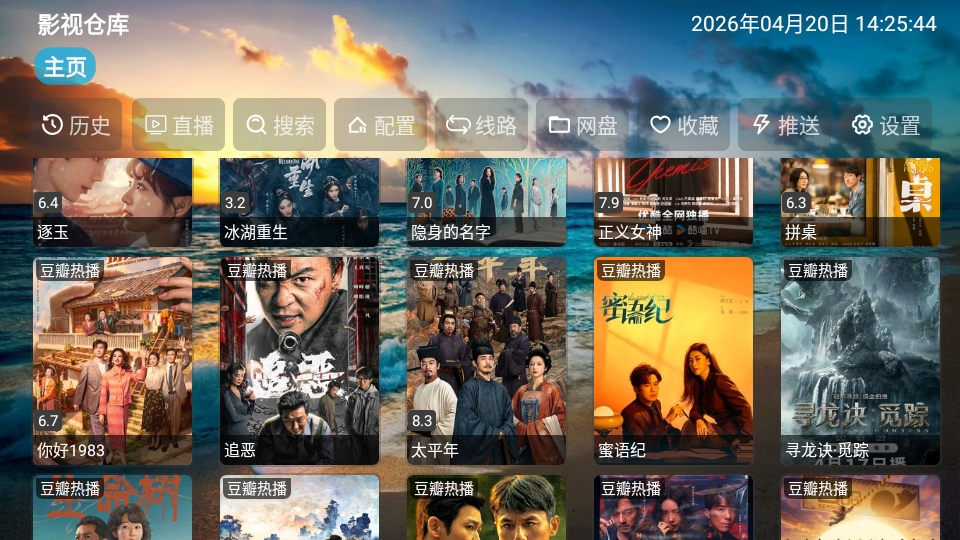Open the 正义女神 show card
The height and width of the screenshot is (540, 960).
point(673,202)
